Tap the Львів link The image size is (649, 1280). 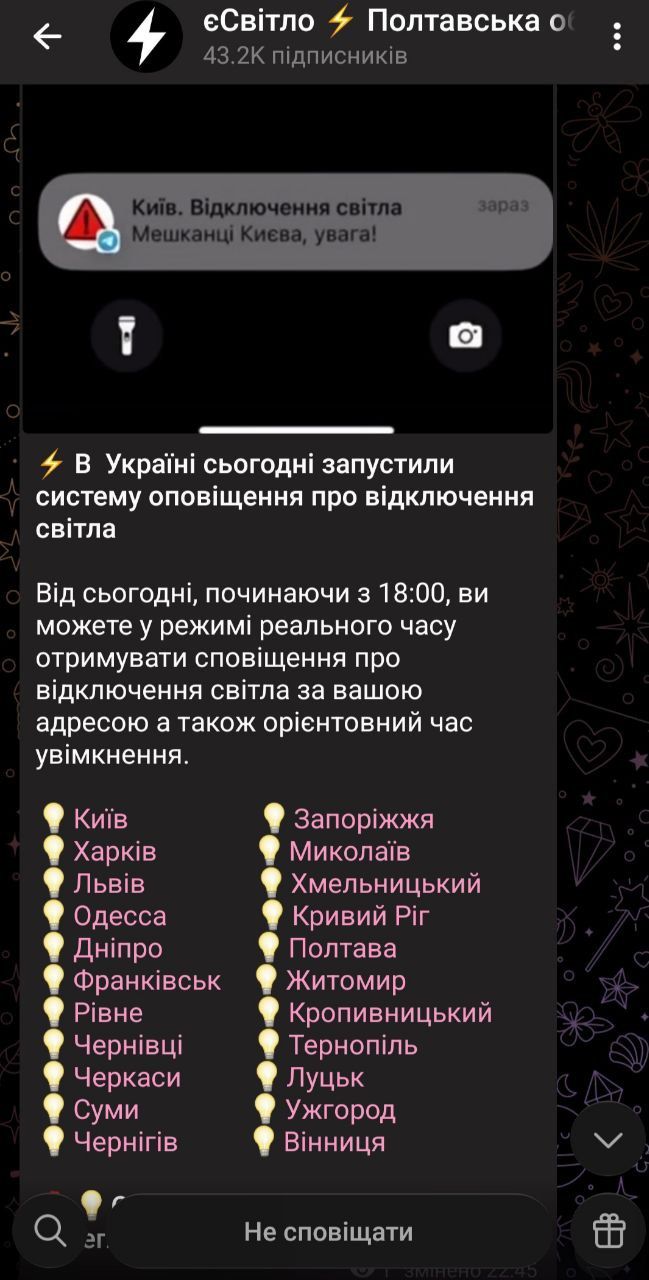click(109, 884)
